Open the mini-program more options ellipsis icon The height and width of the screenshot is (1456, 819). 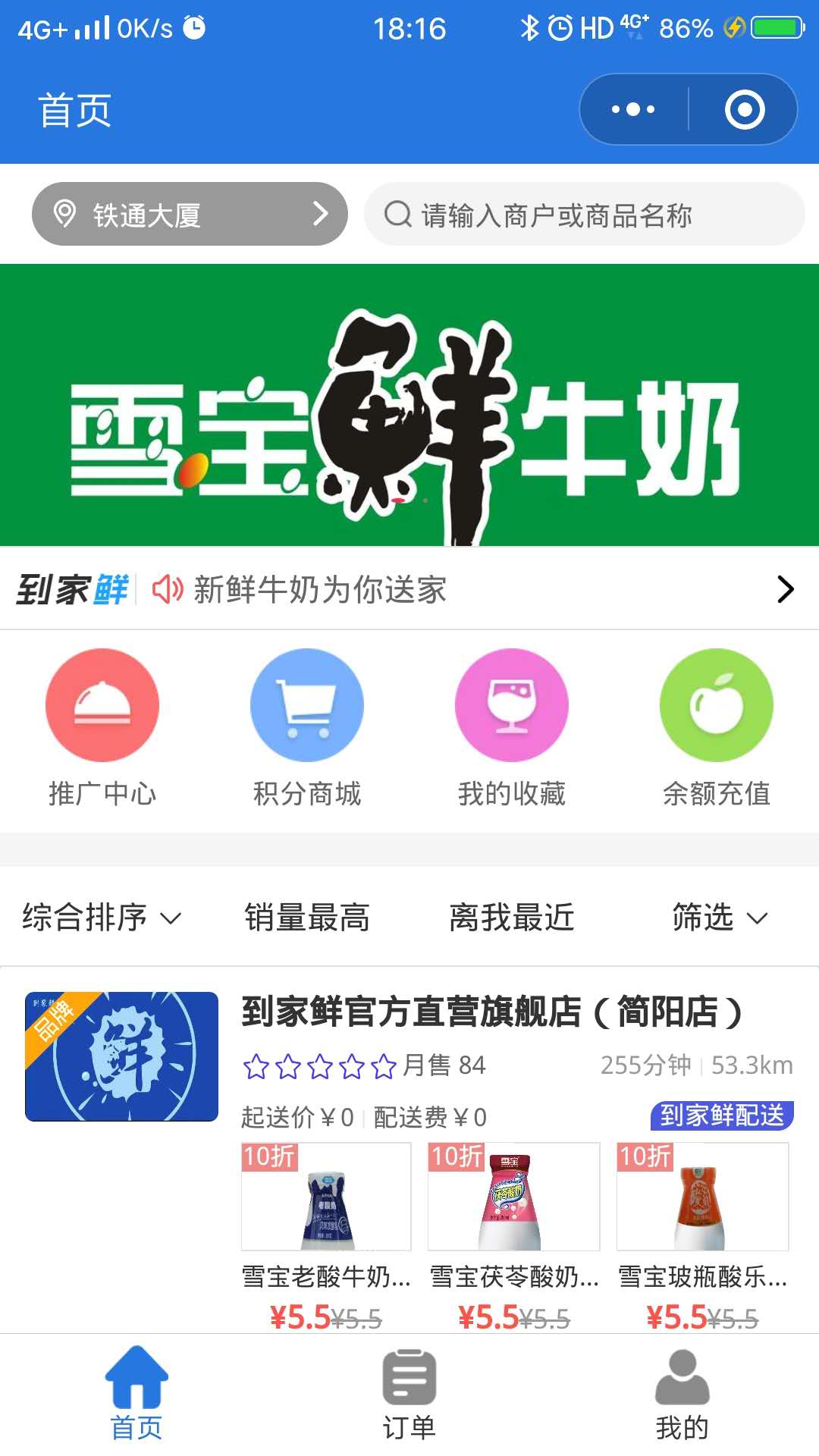[632, 108]
